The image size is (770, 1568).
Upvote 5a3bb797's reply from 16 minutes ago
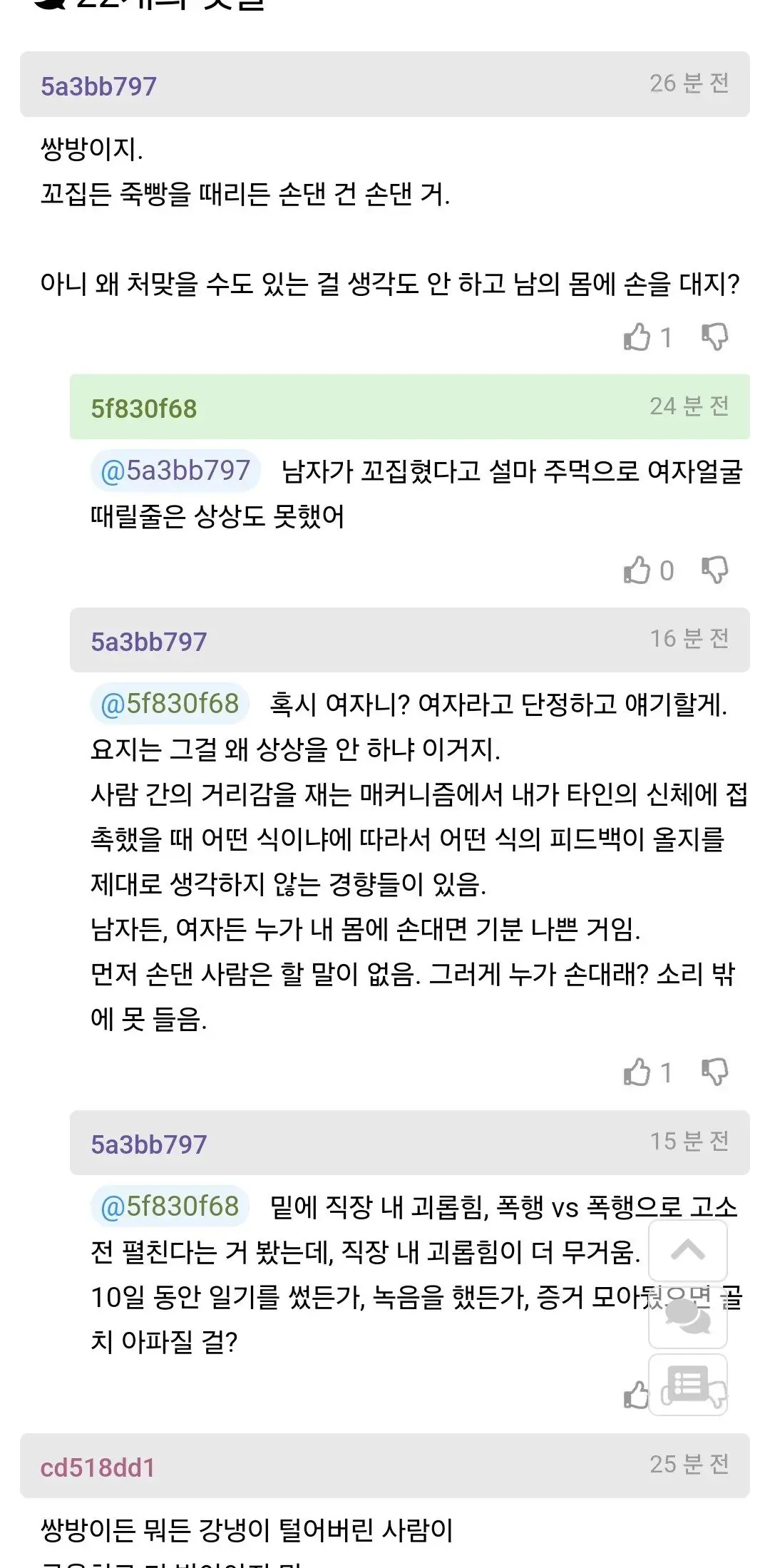[637, 1072]
